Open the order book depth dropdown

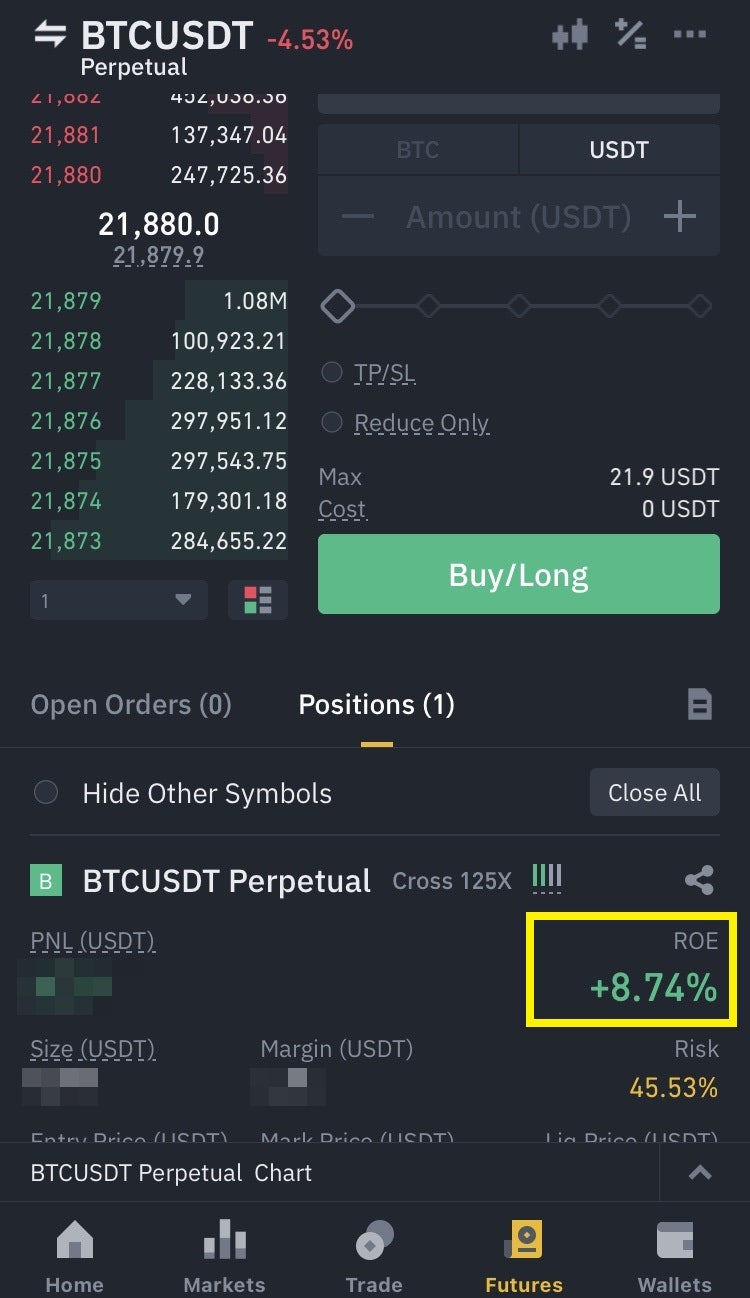click(118, 600)
